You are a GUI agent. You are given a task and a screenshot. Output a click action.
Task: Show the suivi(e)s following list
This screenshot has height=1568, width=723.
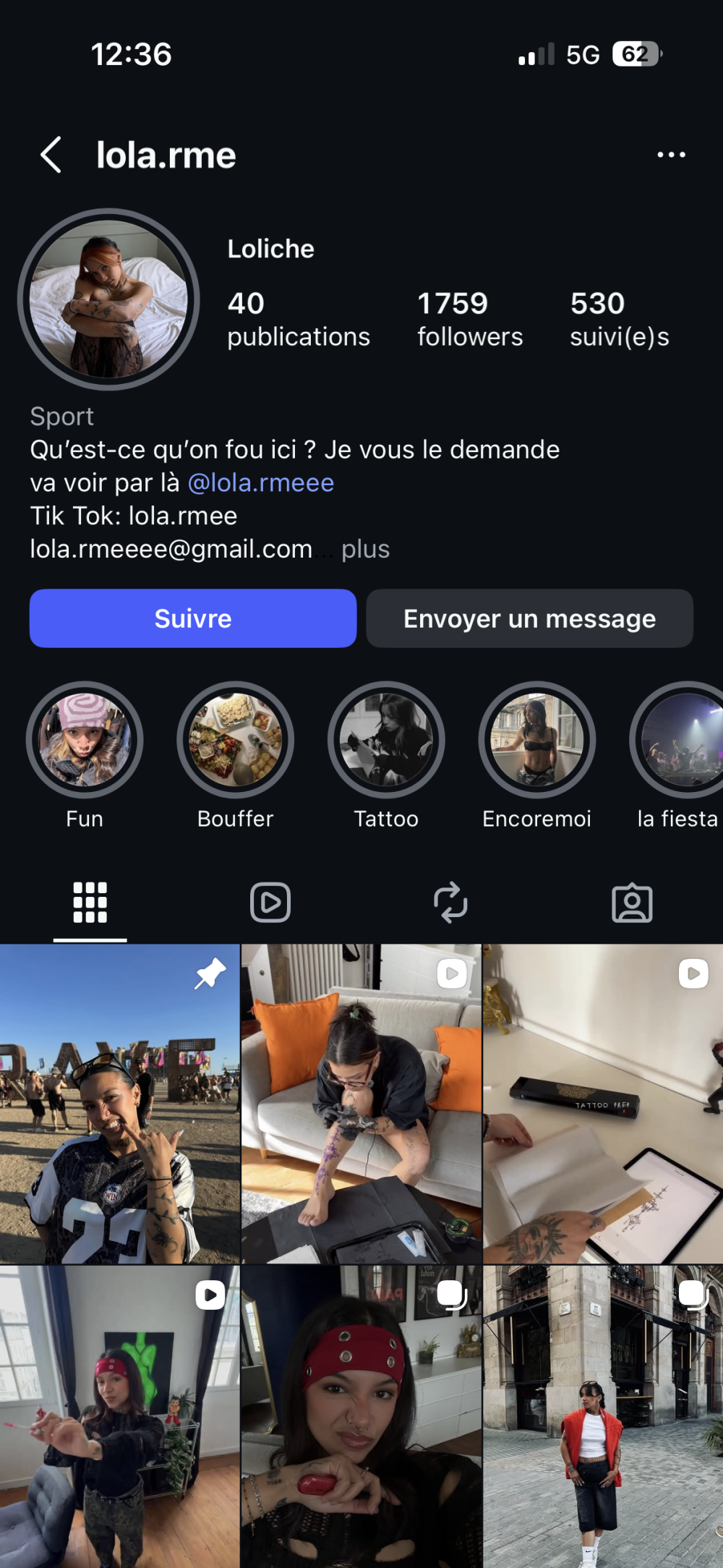pos(619,319)
